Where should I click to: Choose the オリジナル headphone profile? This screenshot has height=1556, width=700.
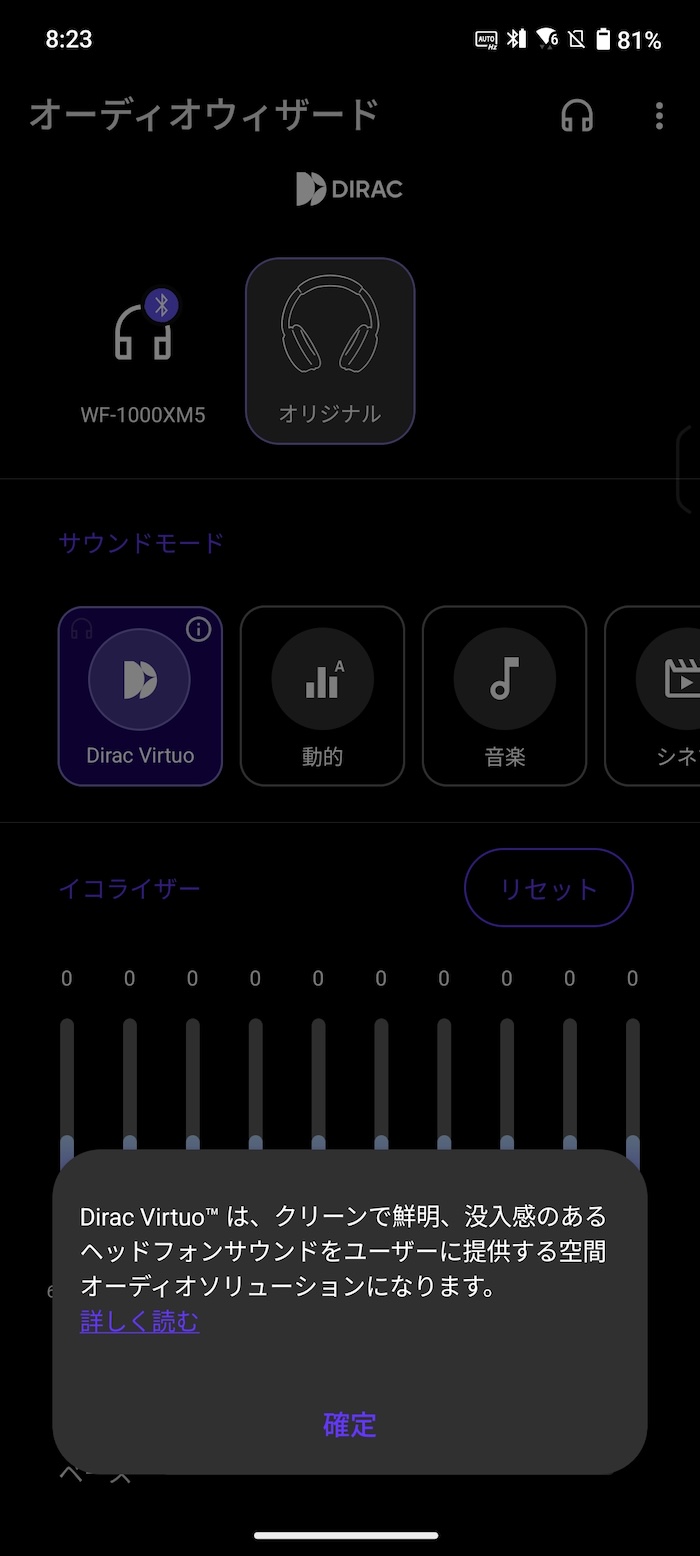click(330, 351)
